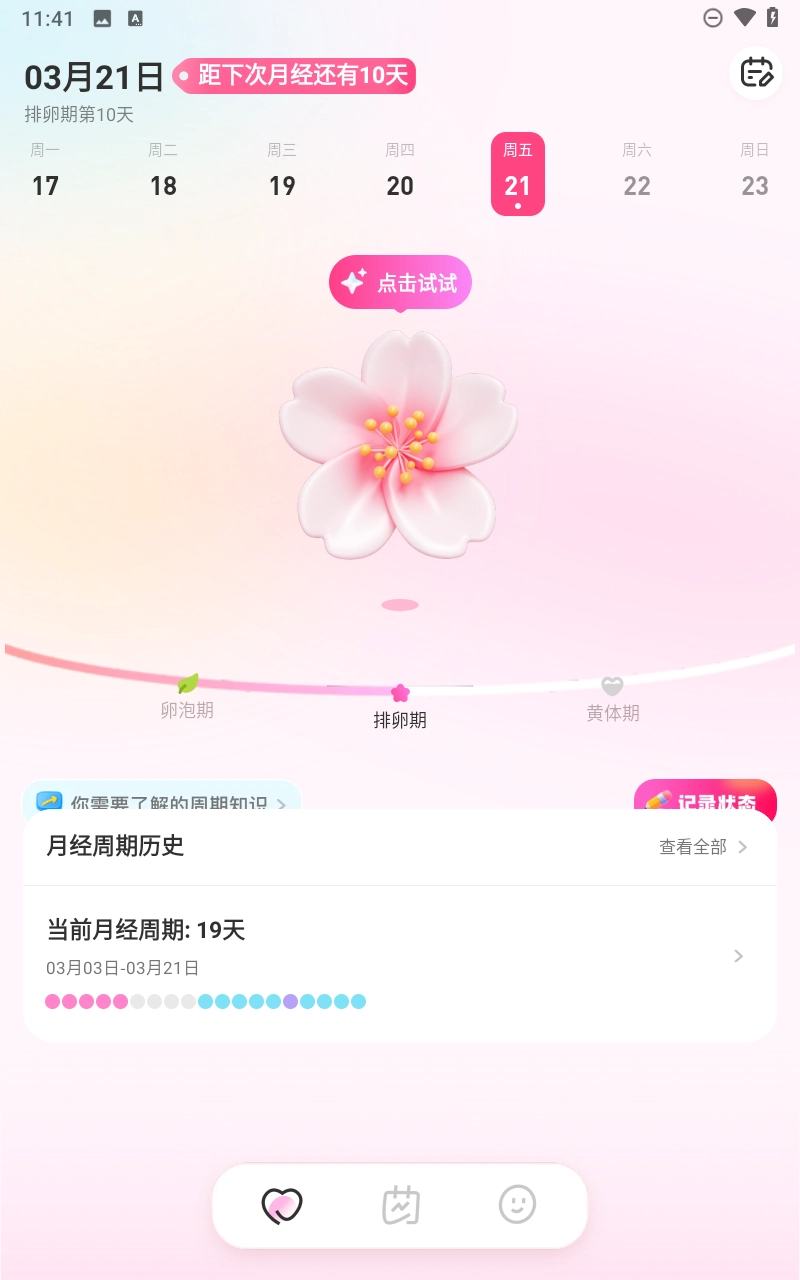Tap a pink period dot in the cycle bar
Viewport: 800px width, 1280px height.
53,1000
